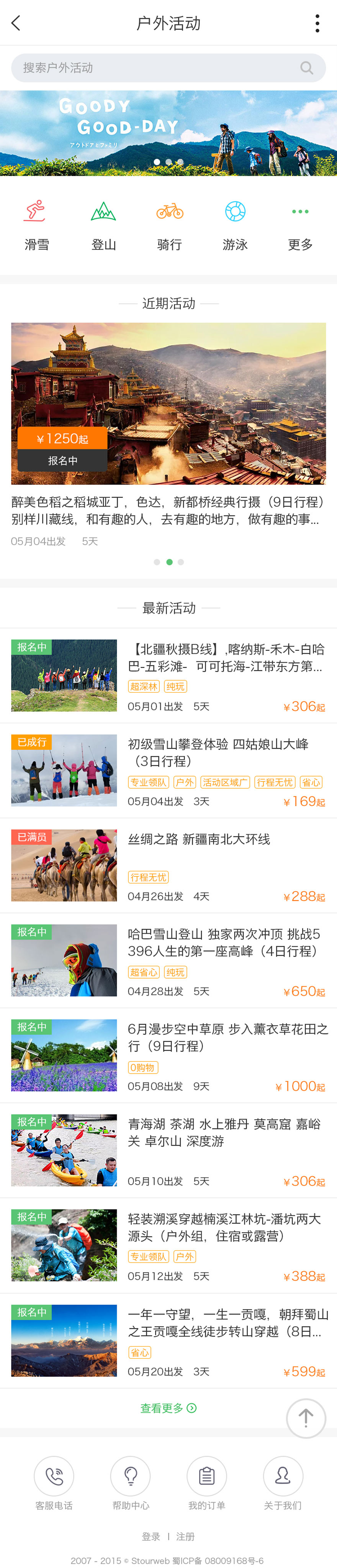Open 我的订单 my orders
Viewport: 337px width, 1568px height.
click(x=207, y=1481)
